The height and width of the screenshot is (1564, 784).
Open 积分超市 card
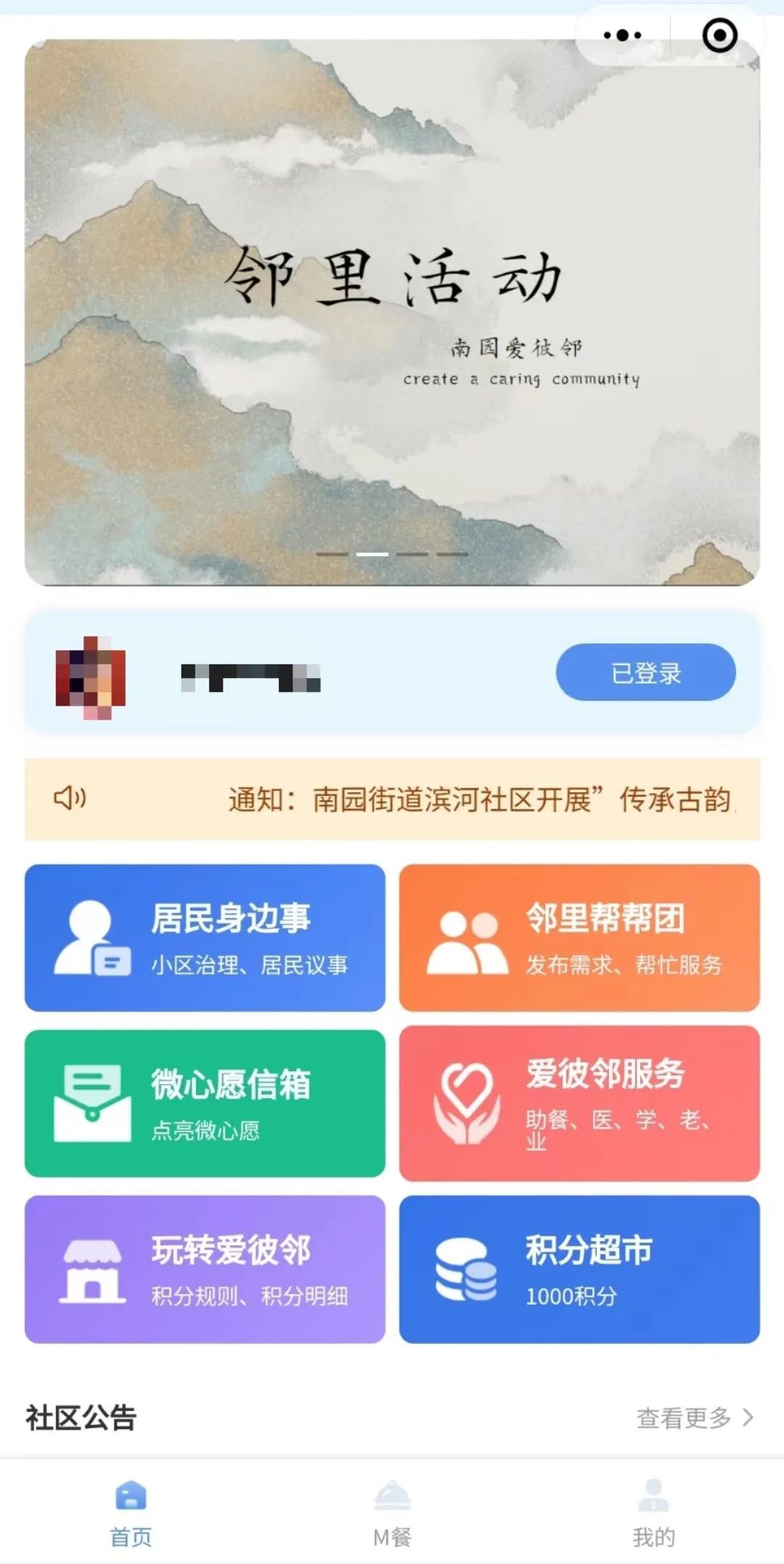[579, 1268]
